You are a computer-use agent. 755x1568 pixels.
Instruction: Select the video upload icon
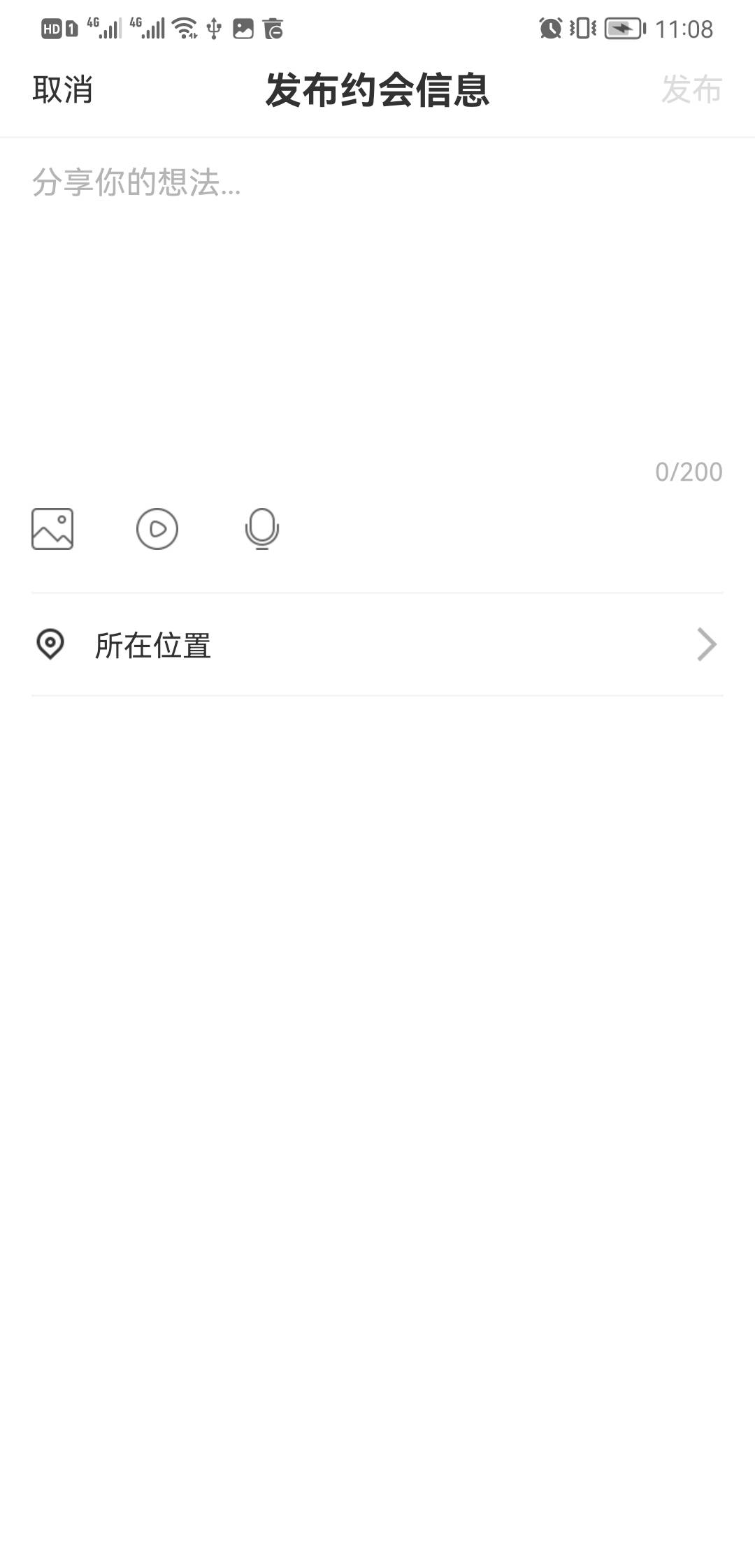pos(157,530)
